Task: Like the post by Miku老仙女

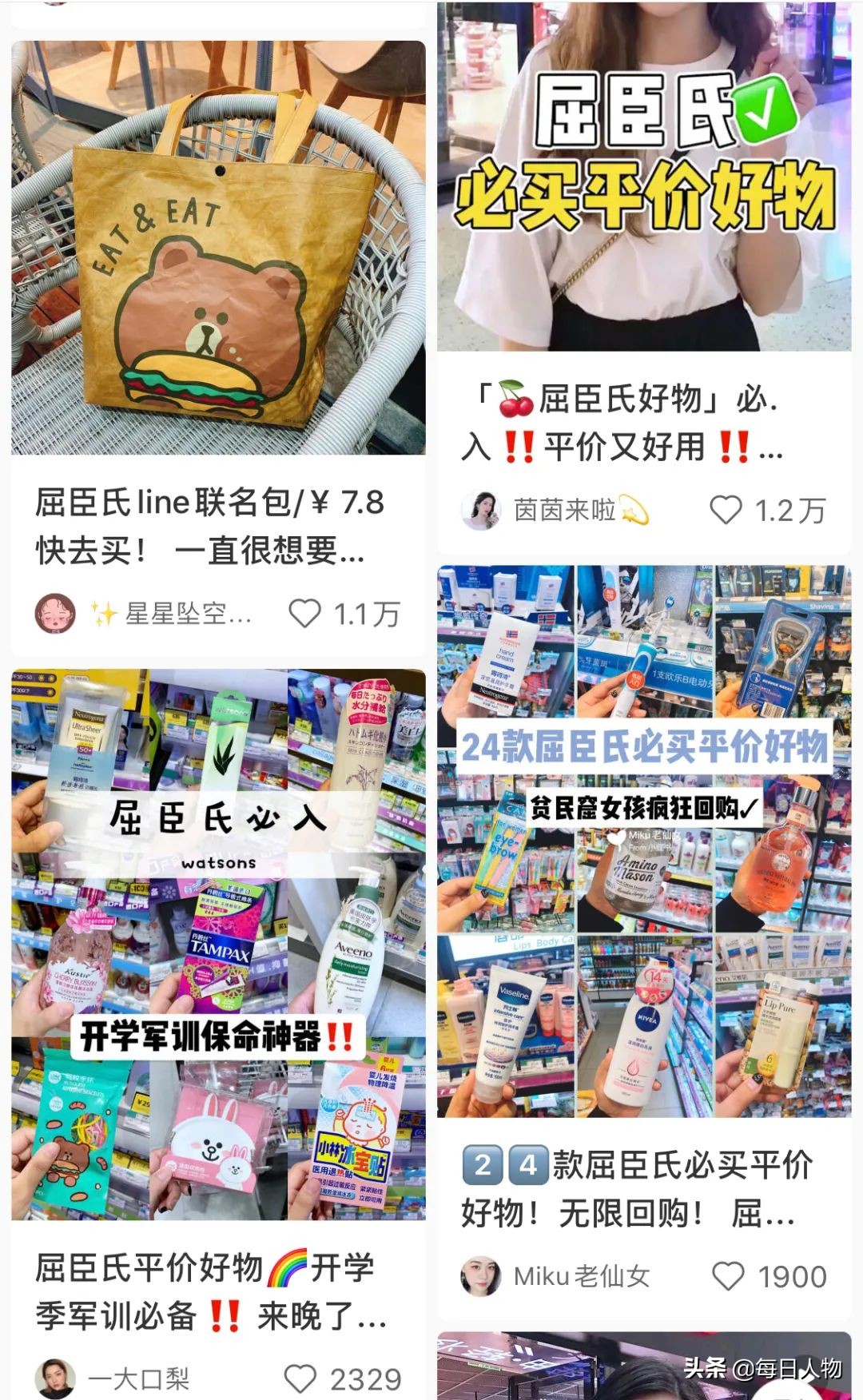Action: [728, 1276]
